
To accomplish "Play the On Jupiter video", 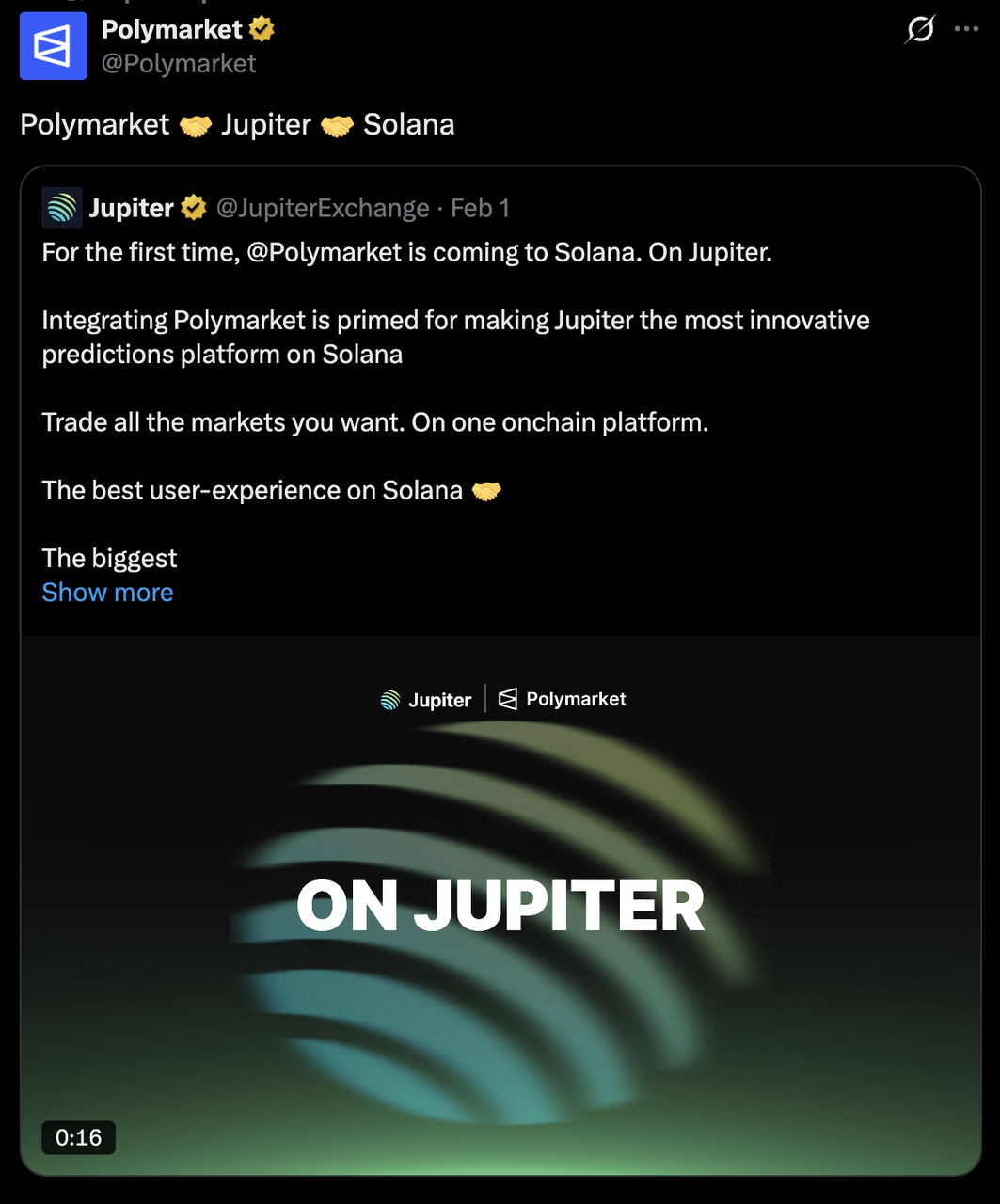I will [x=500, y=905].
